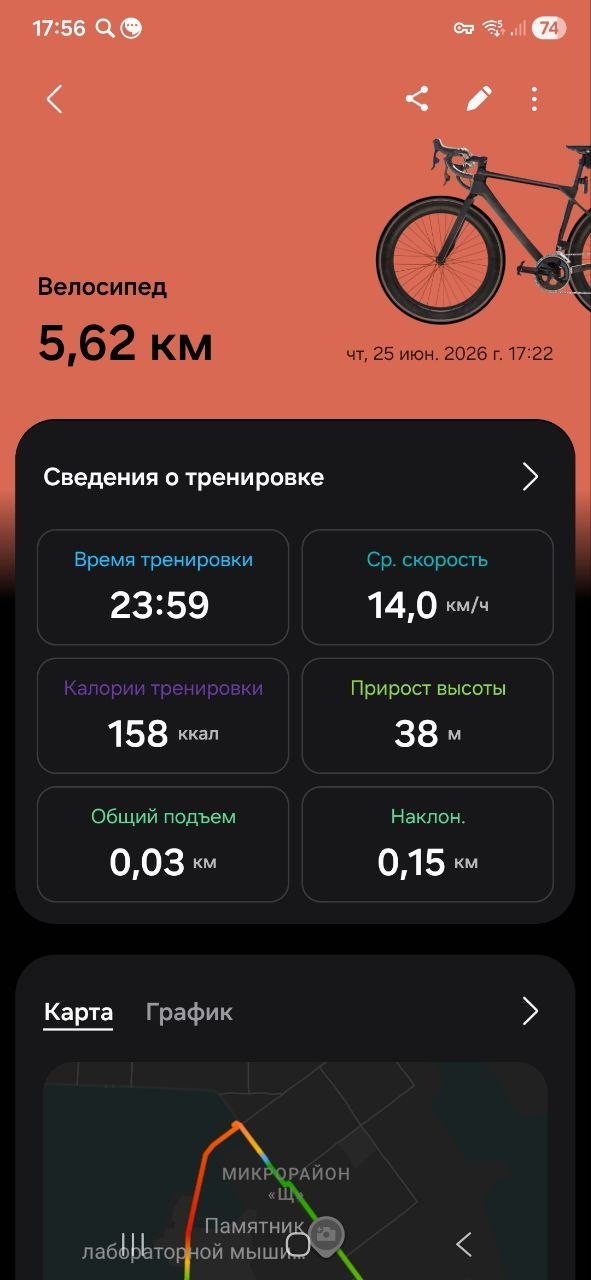Screen dimensions: 591x1280
Task: Select the Карта tab
Action: click(78, 1012)
